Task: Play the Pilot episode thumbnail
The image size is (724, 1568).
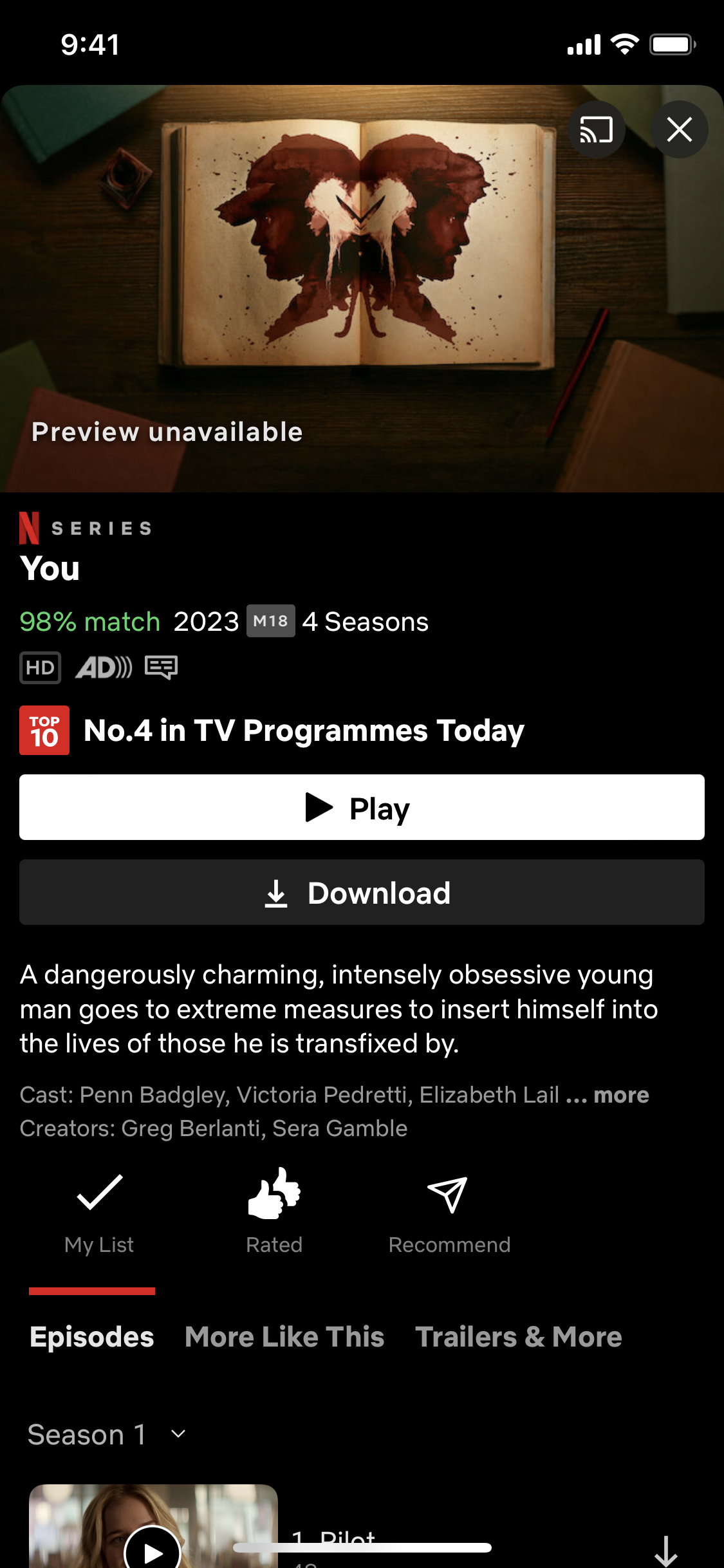Action: (x=153, y=1548)
